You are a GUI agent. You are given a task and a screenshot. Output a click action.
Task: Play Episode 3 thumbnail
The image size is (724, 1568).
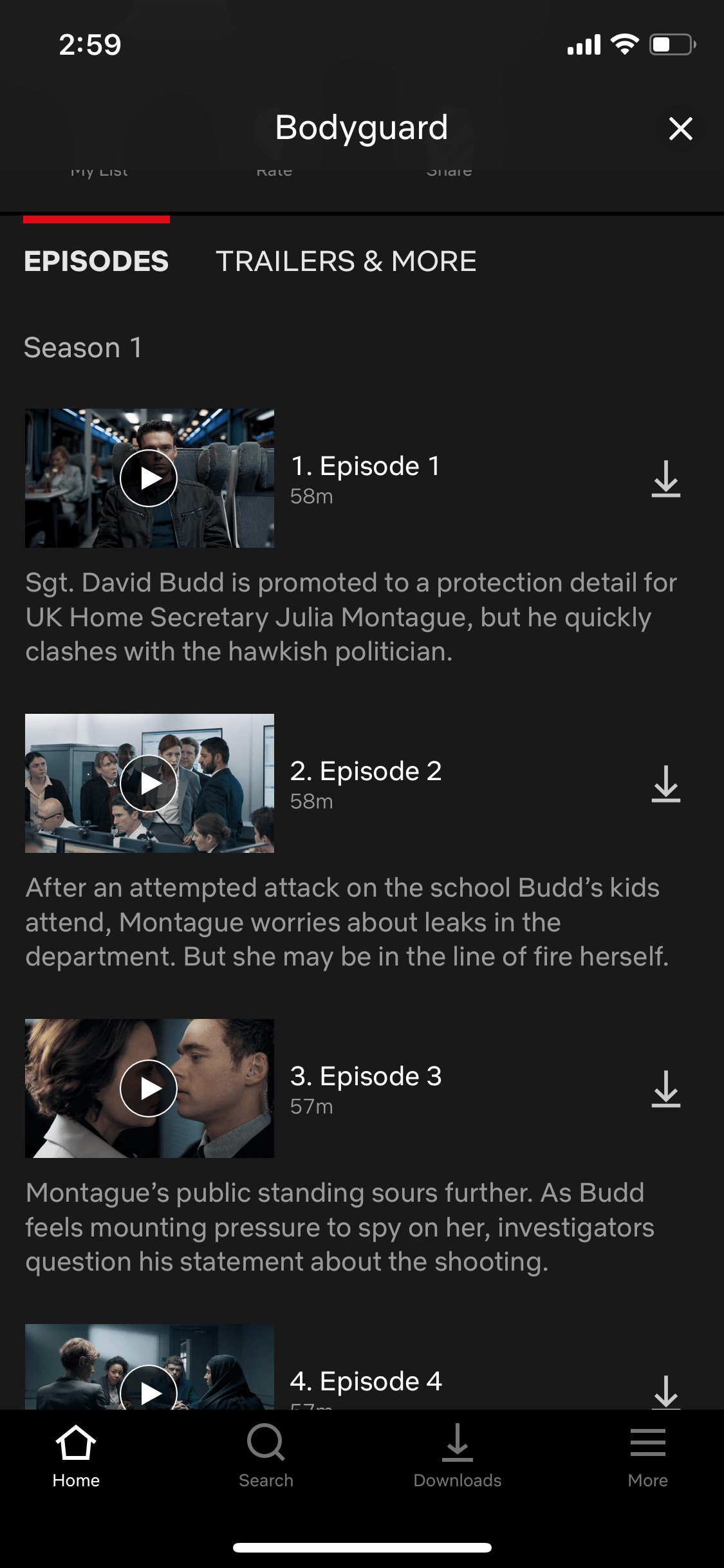coord(149,1088)
